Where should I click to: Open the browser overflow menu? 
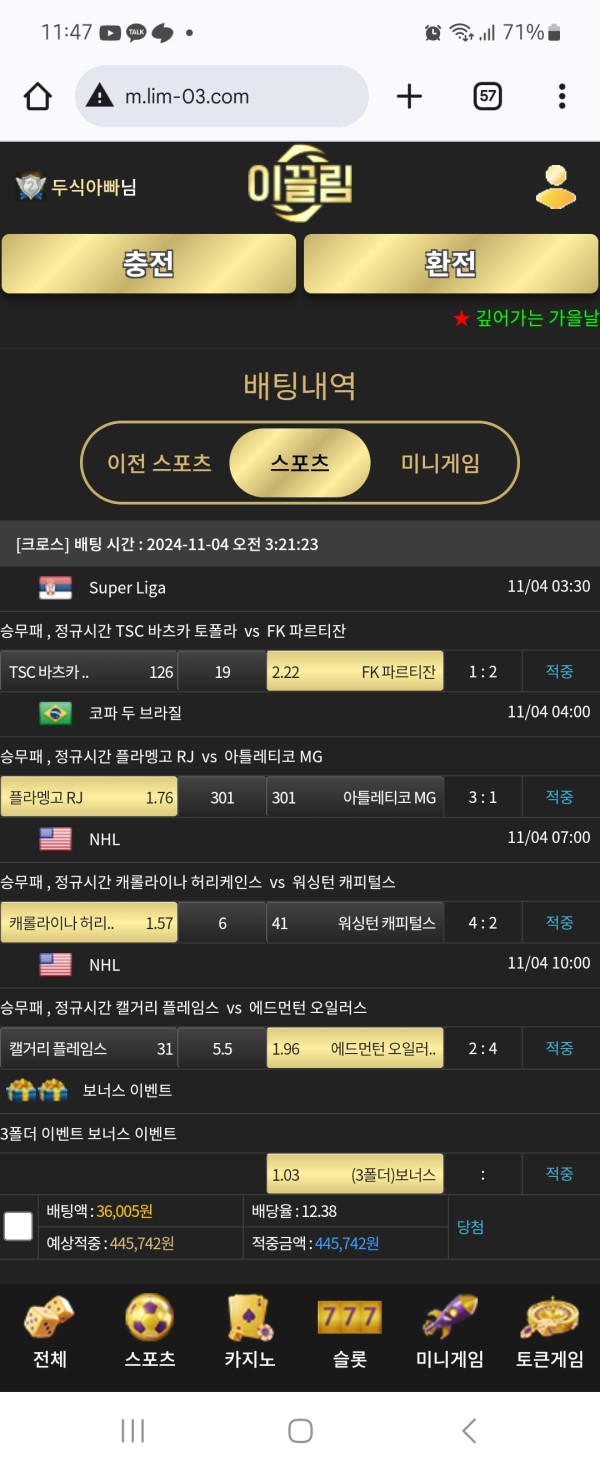(x=562, y=96)
